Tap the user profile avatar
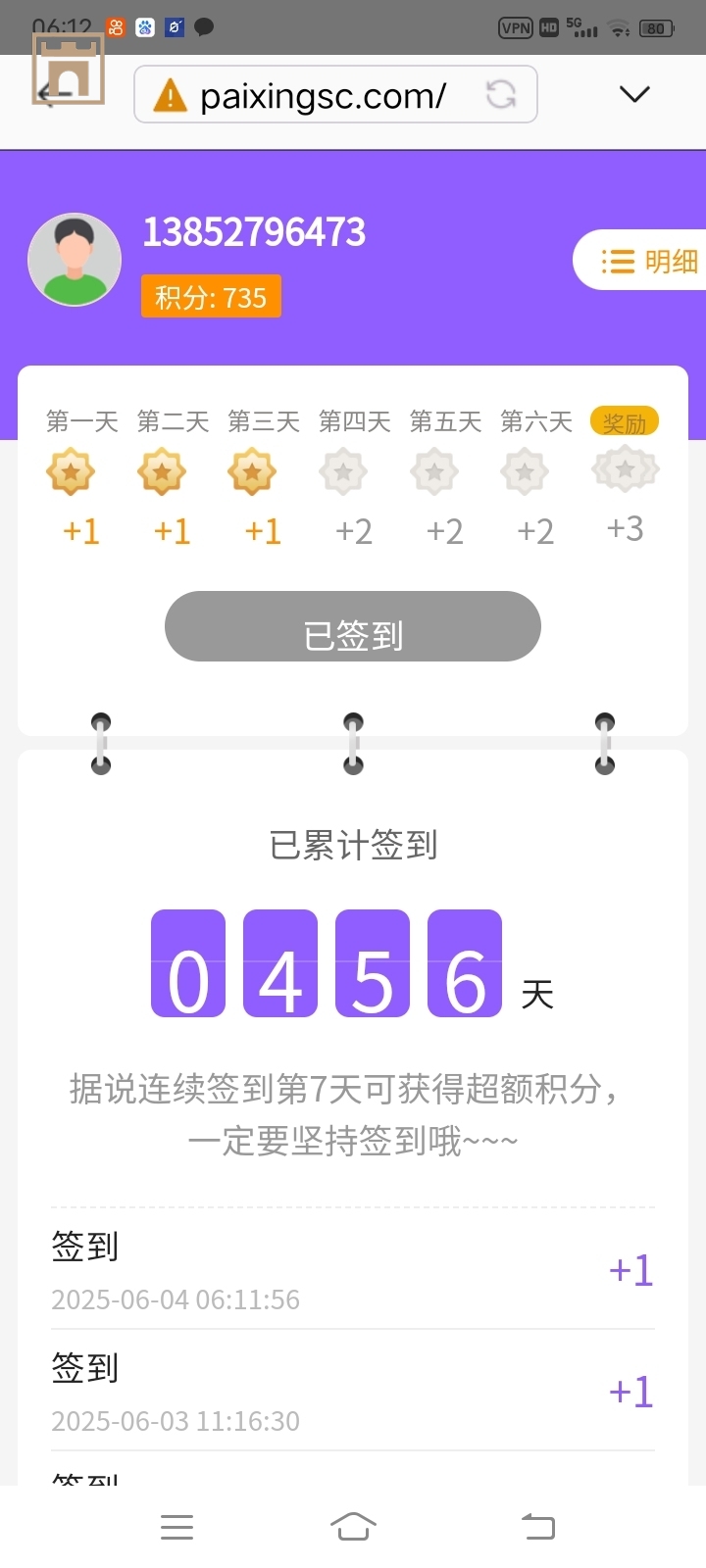Image resolution: width=706 pixels, height=1568 pixels. pyautogui.click(x=75, y=260)
